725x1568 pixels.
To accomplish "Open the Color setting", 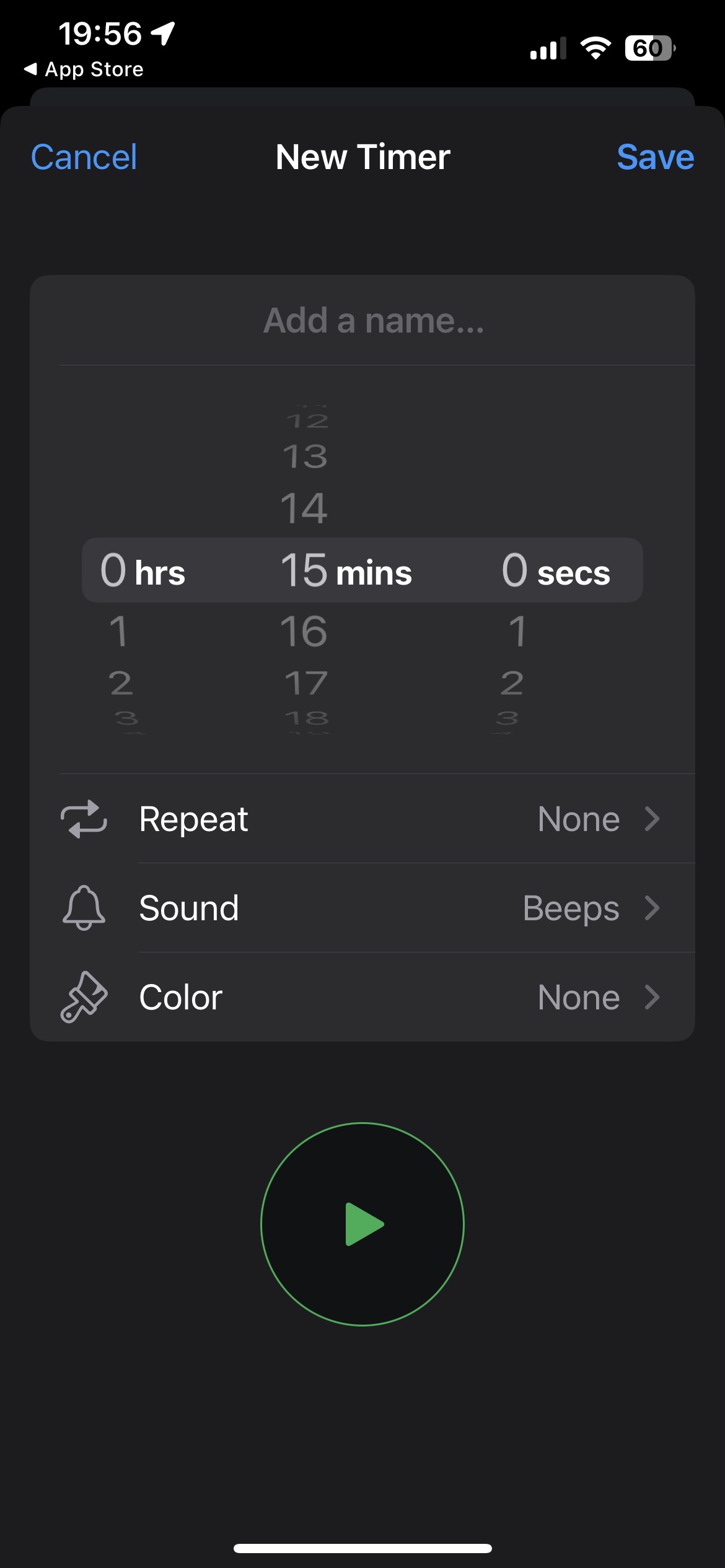I will pyautogui.click(x=362, y=997).
